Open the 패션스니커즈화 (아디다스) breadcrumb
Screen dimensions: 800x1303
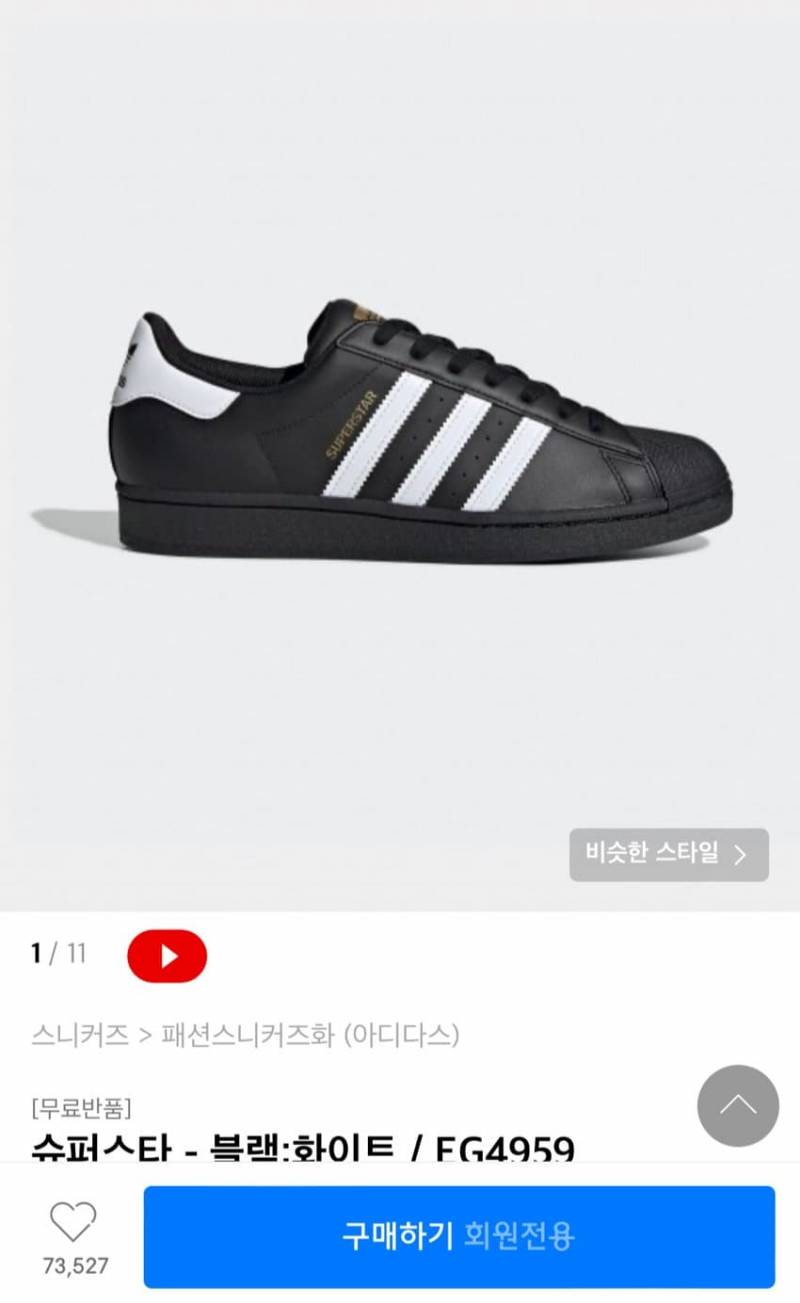tap(310, 1034)
